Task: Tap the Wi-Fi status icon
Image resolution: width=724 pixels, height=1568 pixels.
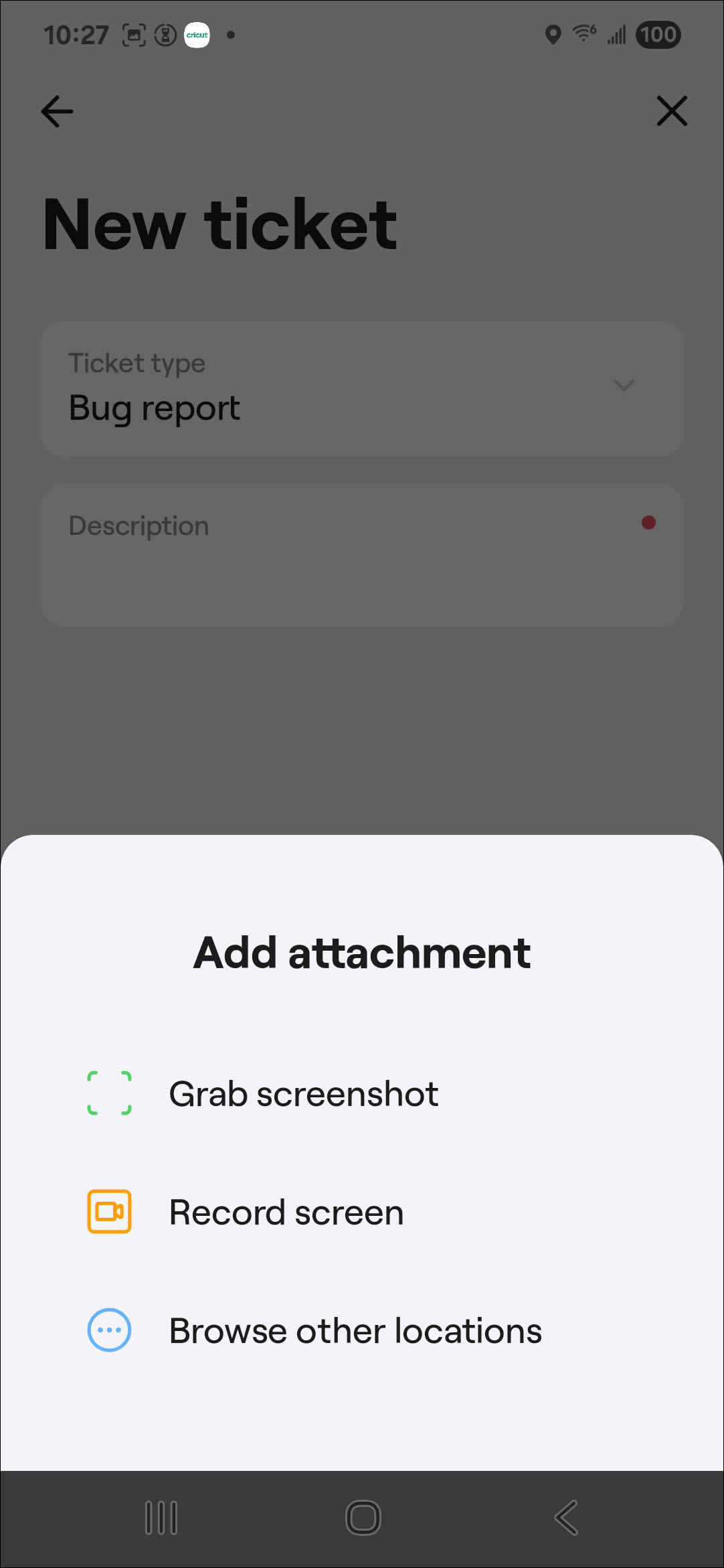Action: pos(583,34)
